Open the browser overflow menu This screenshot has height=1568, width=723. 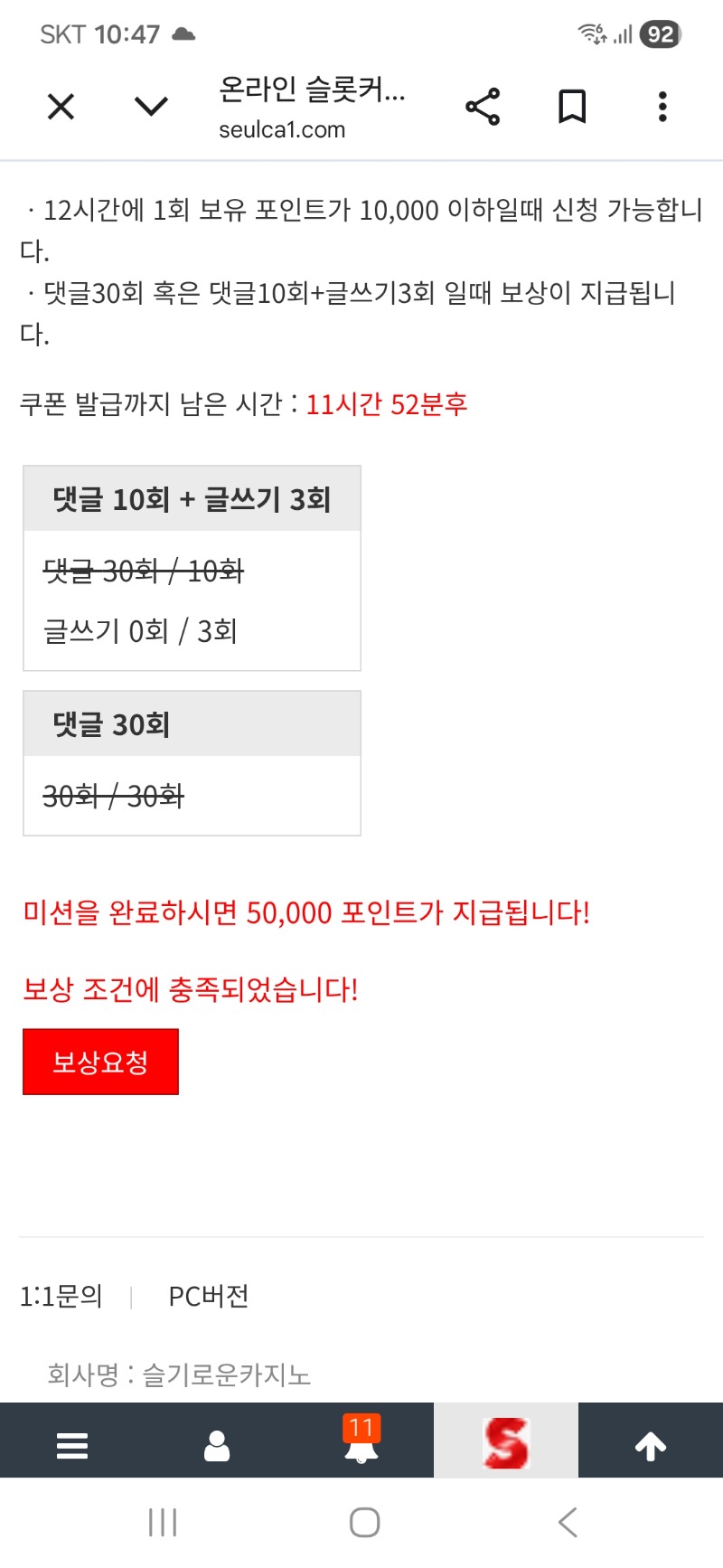click(x=662, y=108)
